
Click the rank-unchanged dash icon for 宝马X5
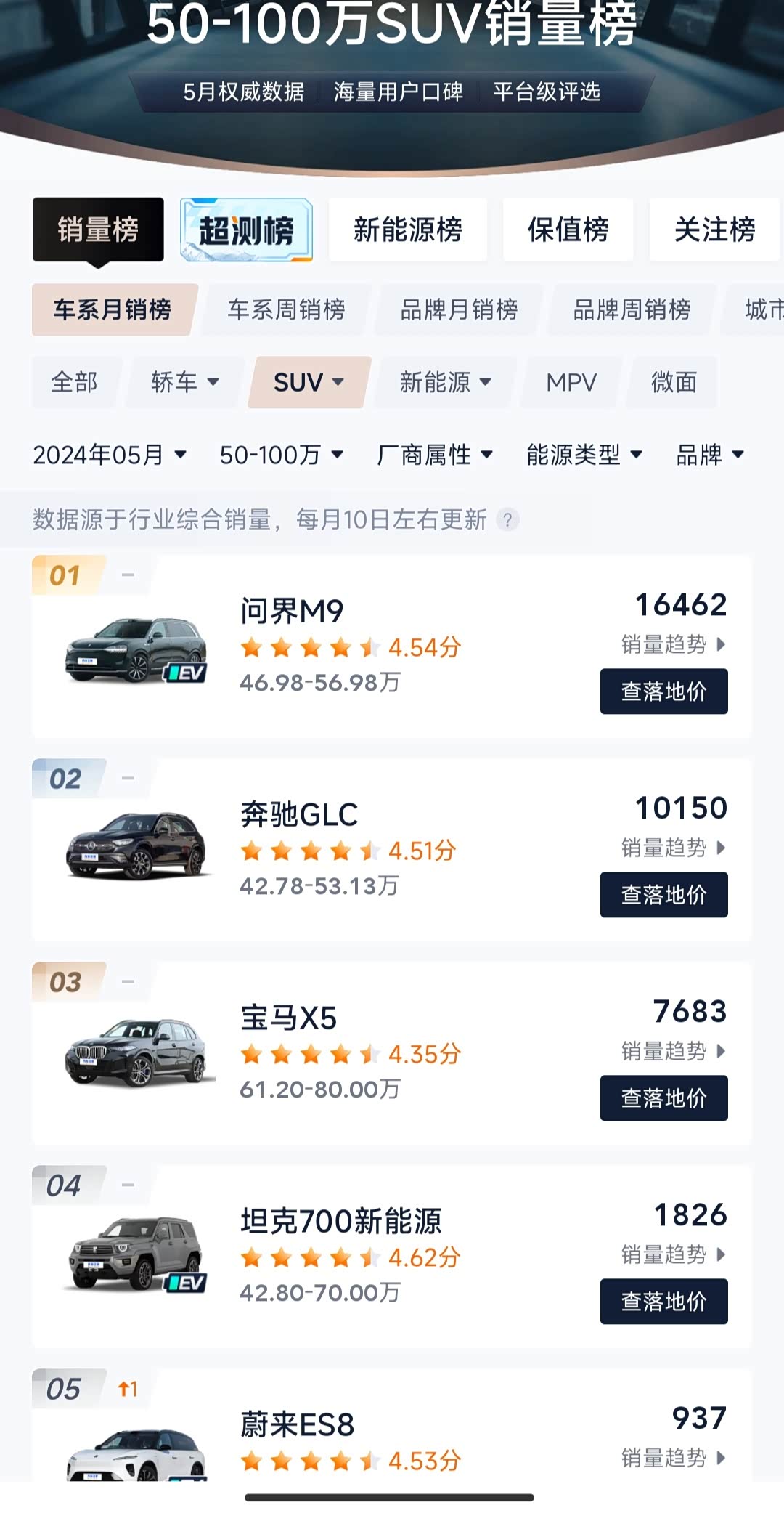point(127,980)
